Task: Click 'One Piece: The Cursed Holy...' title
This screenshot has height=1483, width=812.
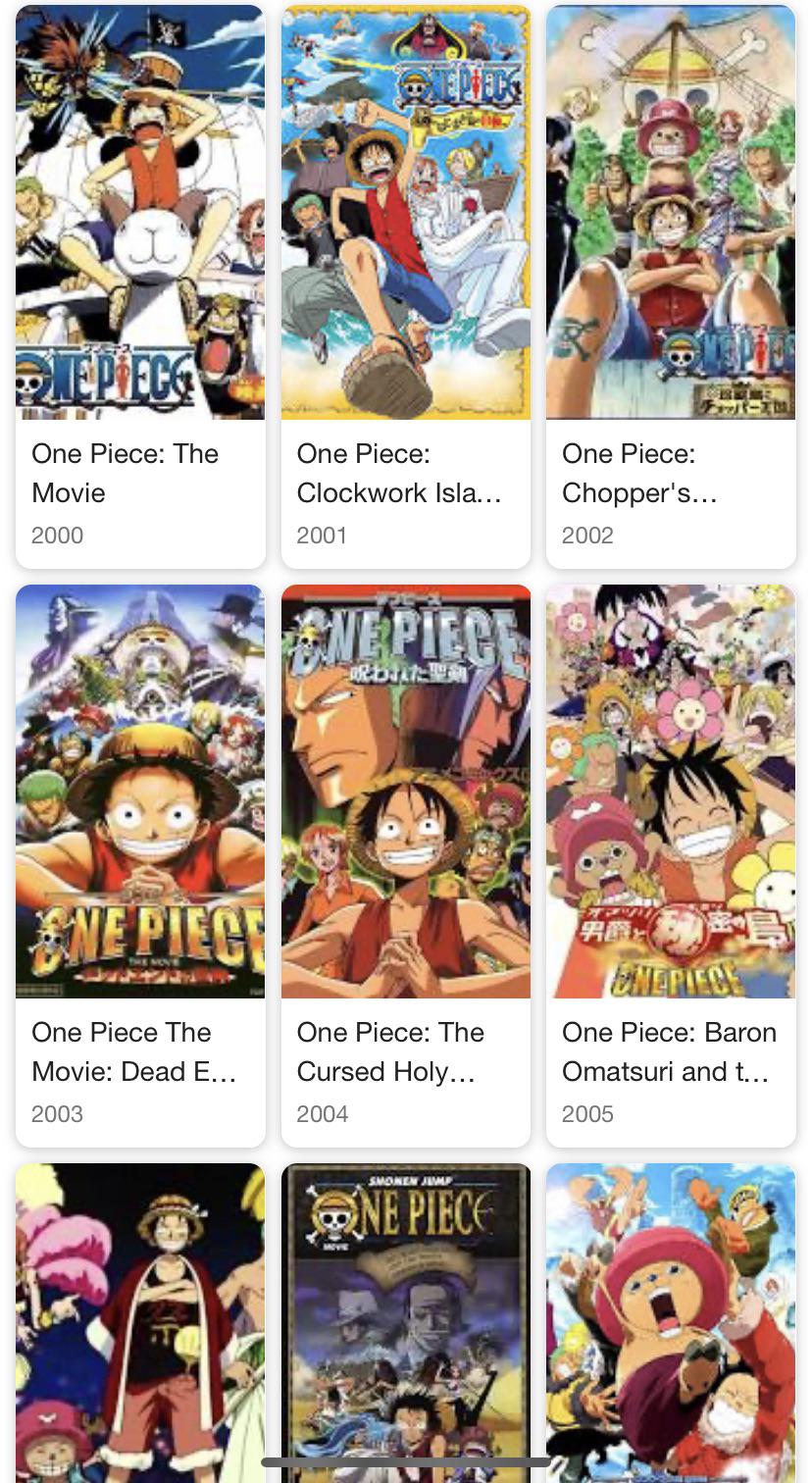Action: coord(390,1051)
